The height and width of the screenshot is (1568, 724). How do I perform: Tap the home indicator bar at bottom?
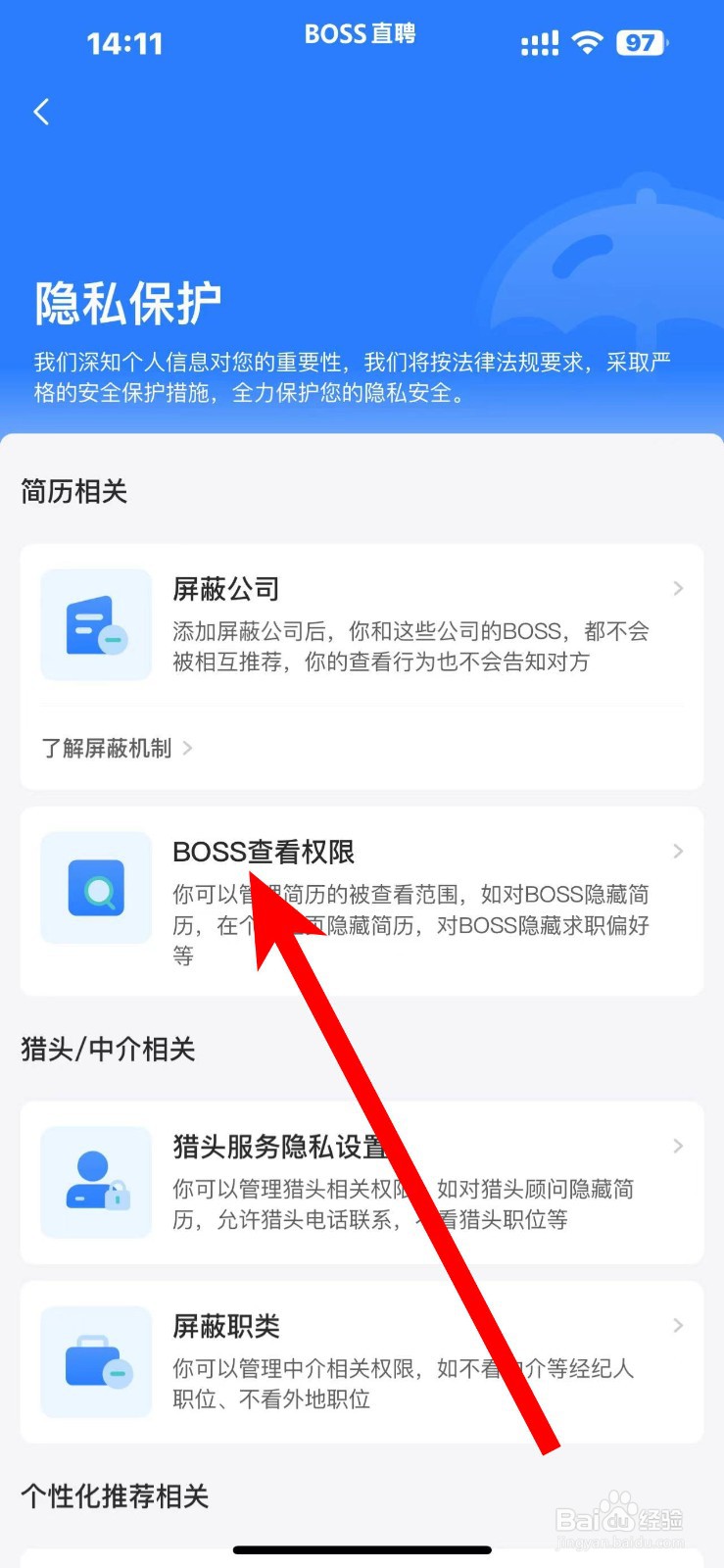[362, 1551]
